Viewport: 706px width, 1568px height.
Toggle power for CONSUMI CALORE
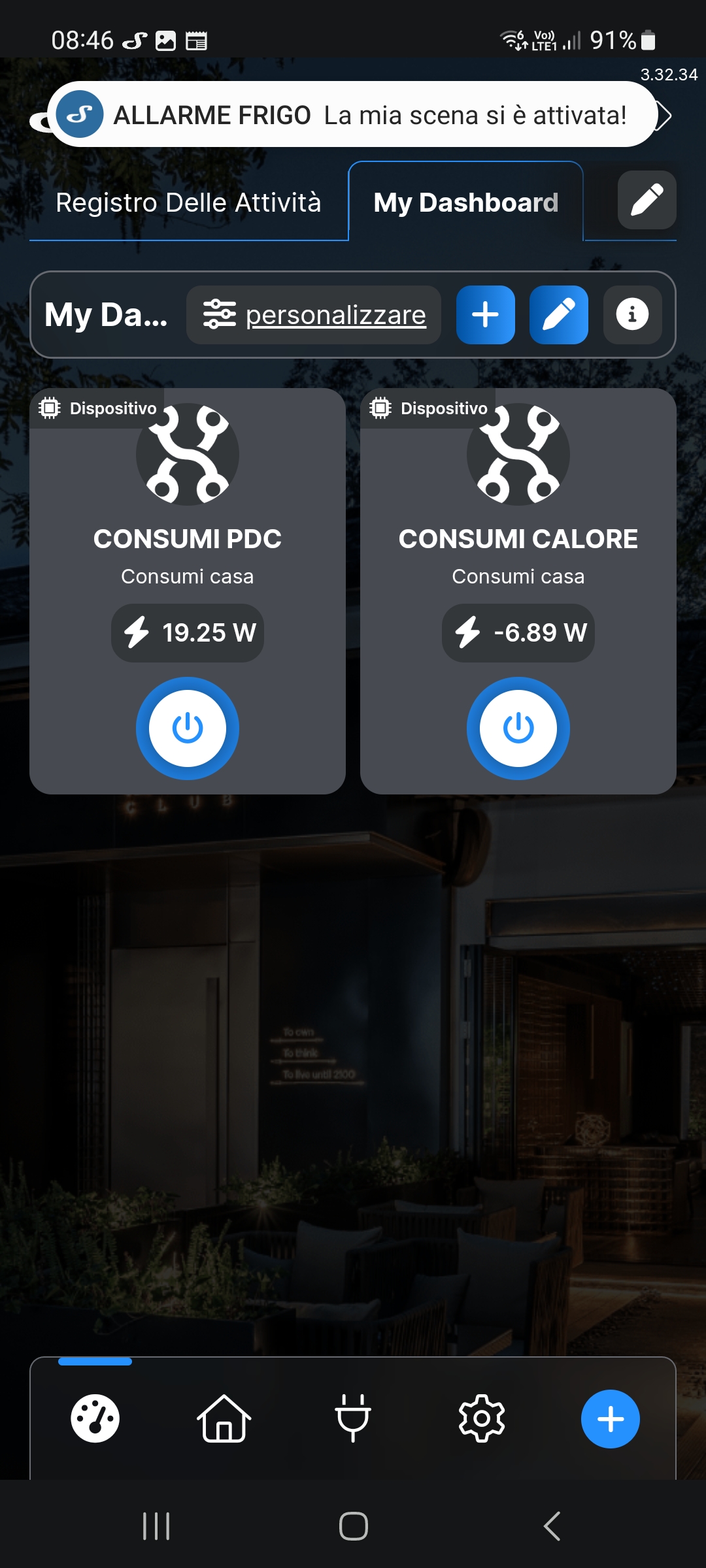(x=518, y=728)
